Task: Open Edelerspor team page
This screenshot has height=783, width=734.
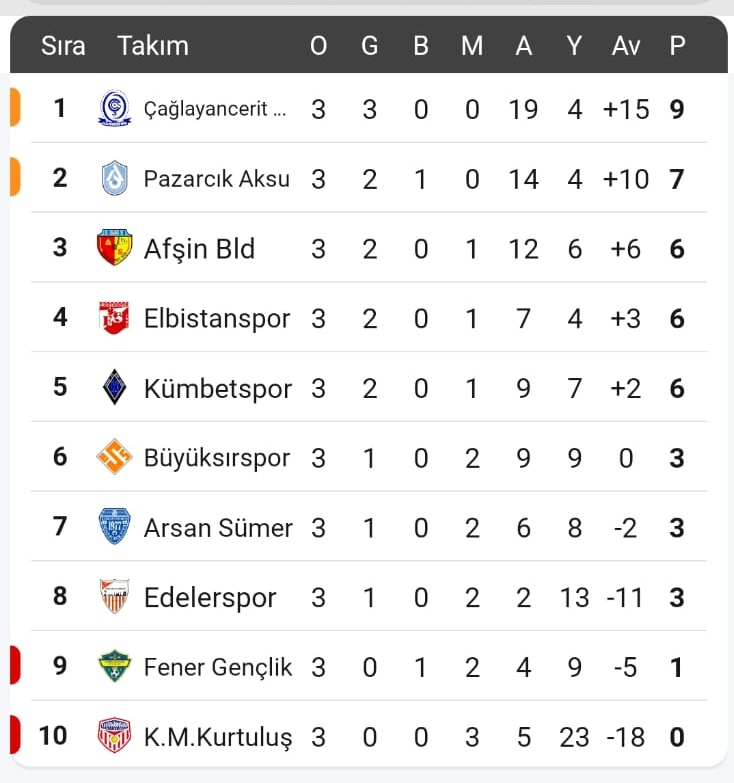Action: pos(210,598)
